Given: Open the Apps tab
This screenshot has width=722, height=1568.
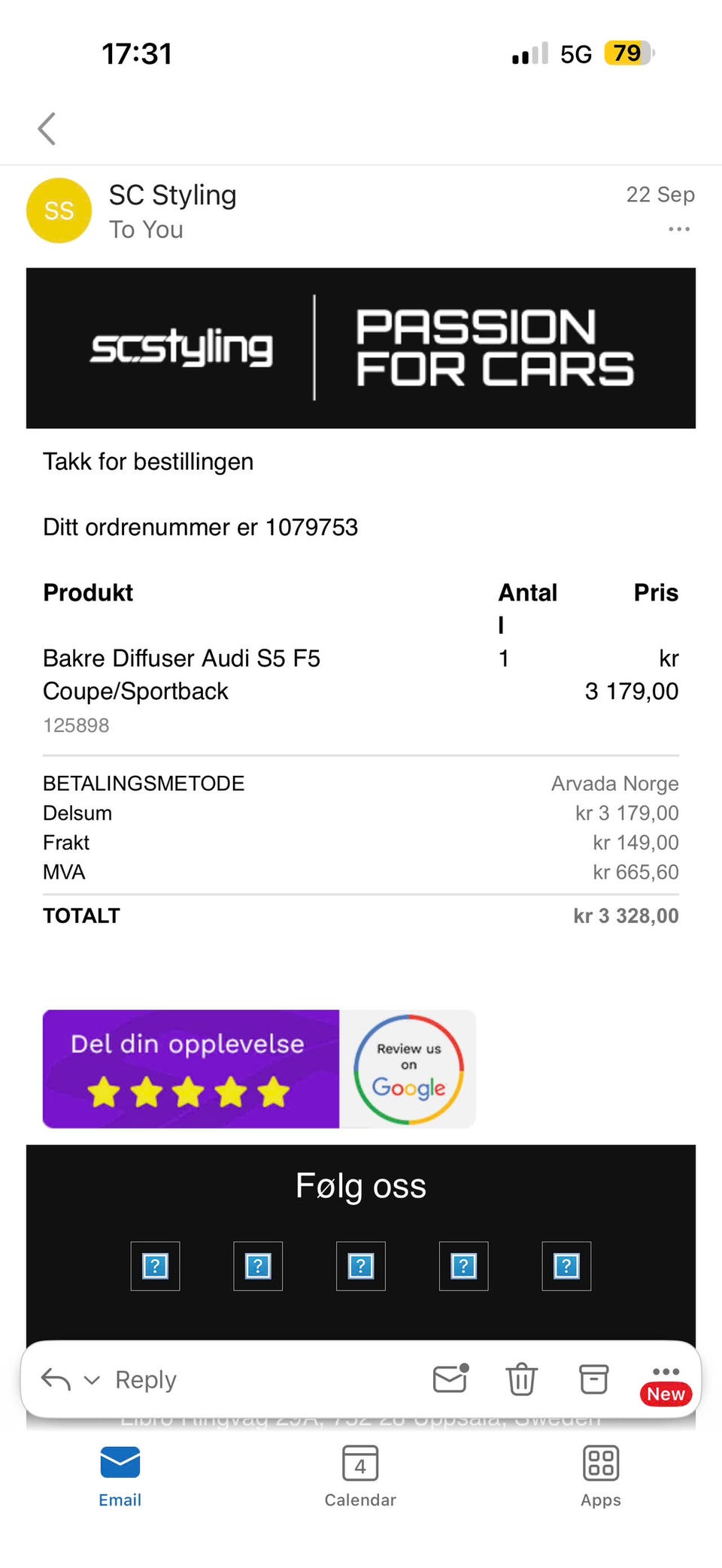Looking at the screenshot, I should tap(600, 1475).
